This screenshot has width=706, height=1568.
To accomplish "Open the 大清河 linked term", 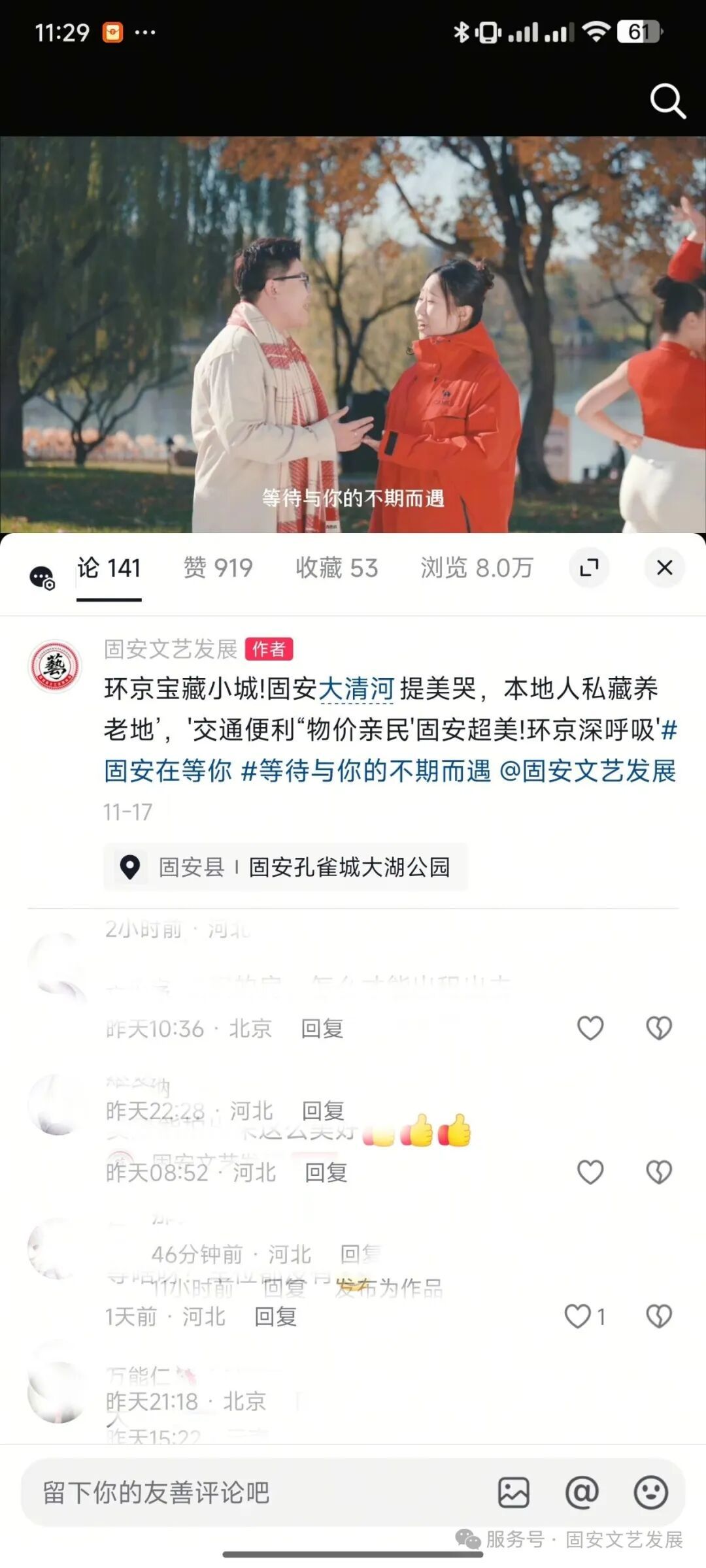I will tap(356, 689).
